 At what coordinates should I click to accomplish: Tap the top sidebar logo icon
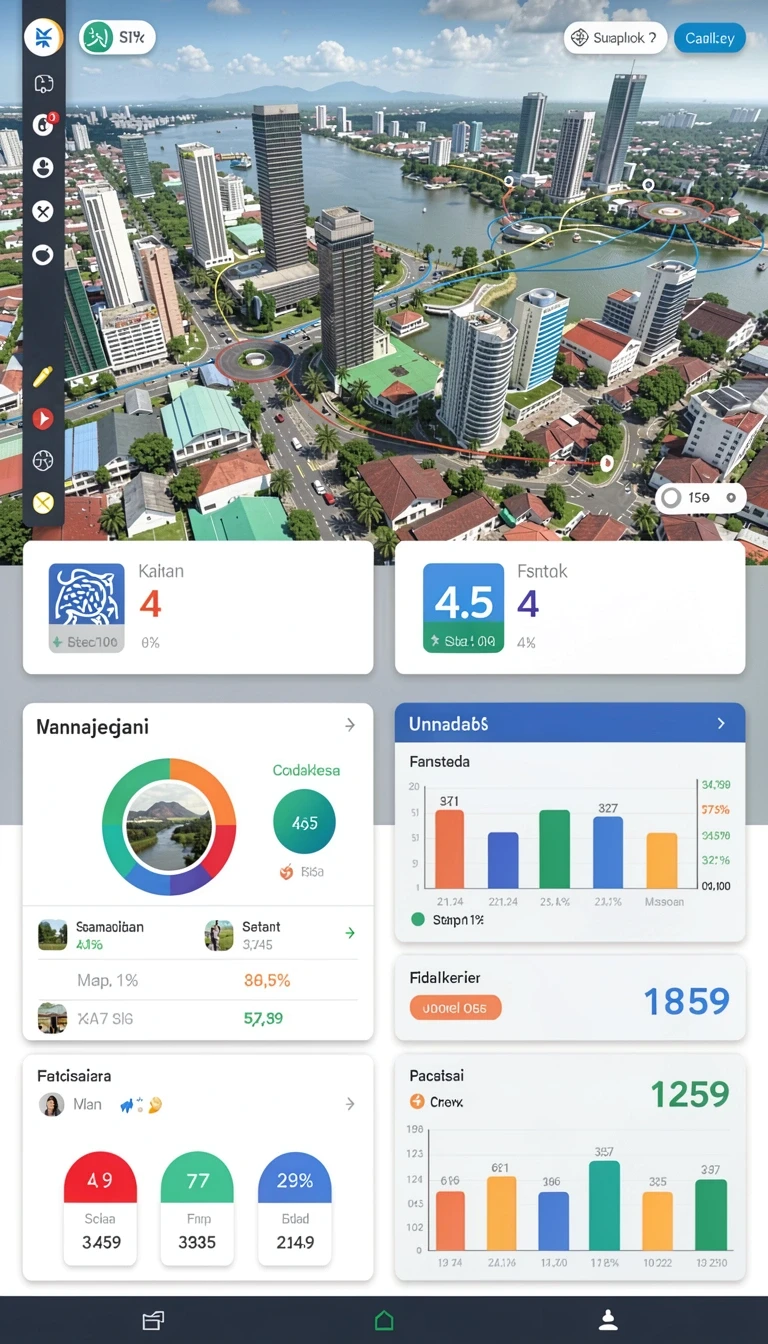43,38
